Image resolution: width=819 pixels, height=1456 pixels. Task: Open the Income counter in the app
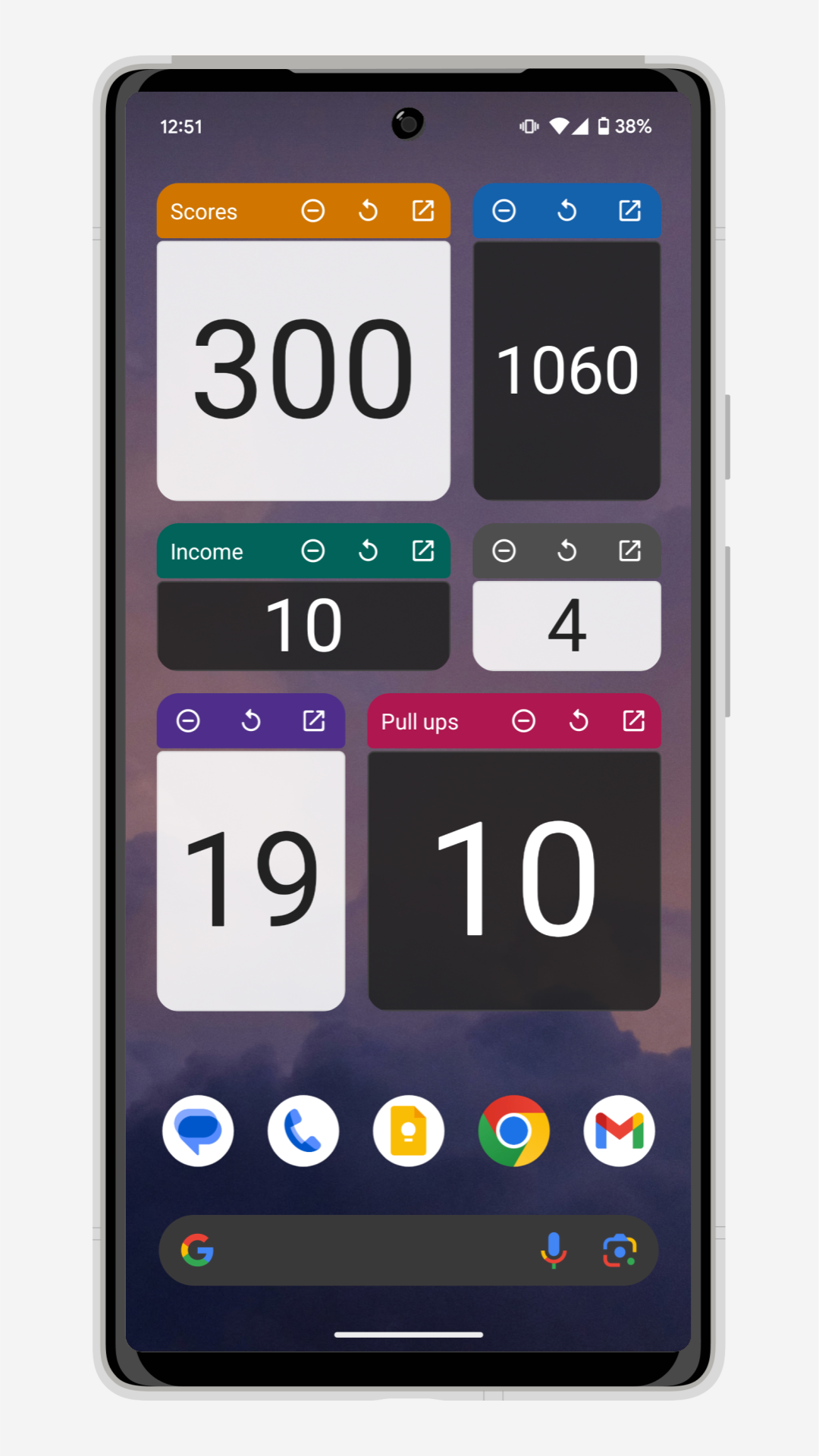423,551
